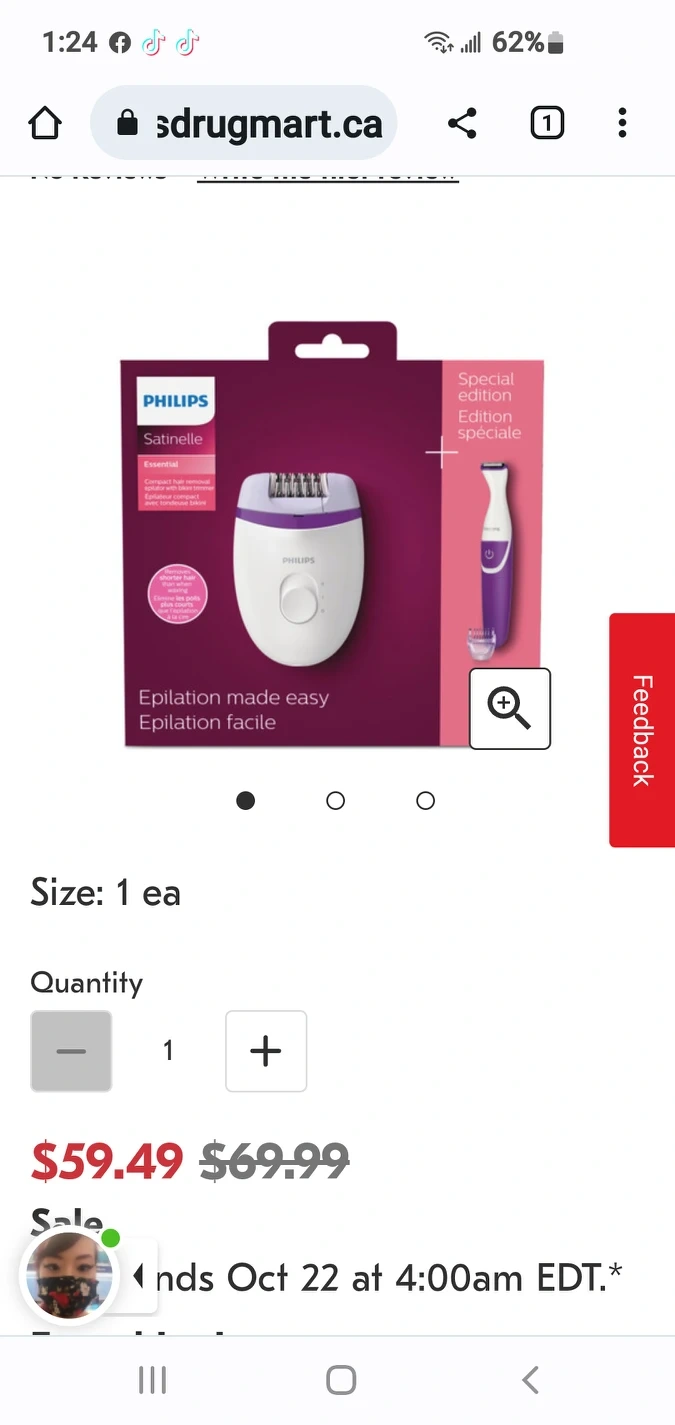Zoom into the product image
The width and height of the screenshot is (675, 1425).
pyautogui.click(x=510, y=708)
